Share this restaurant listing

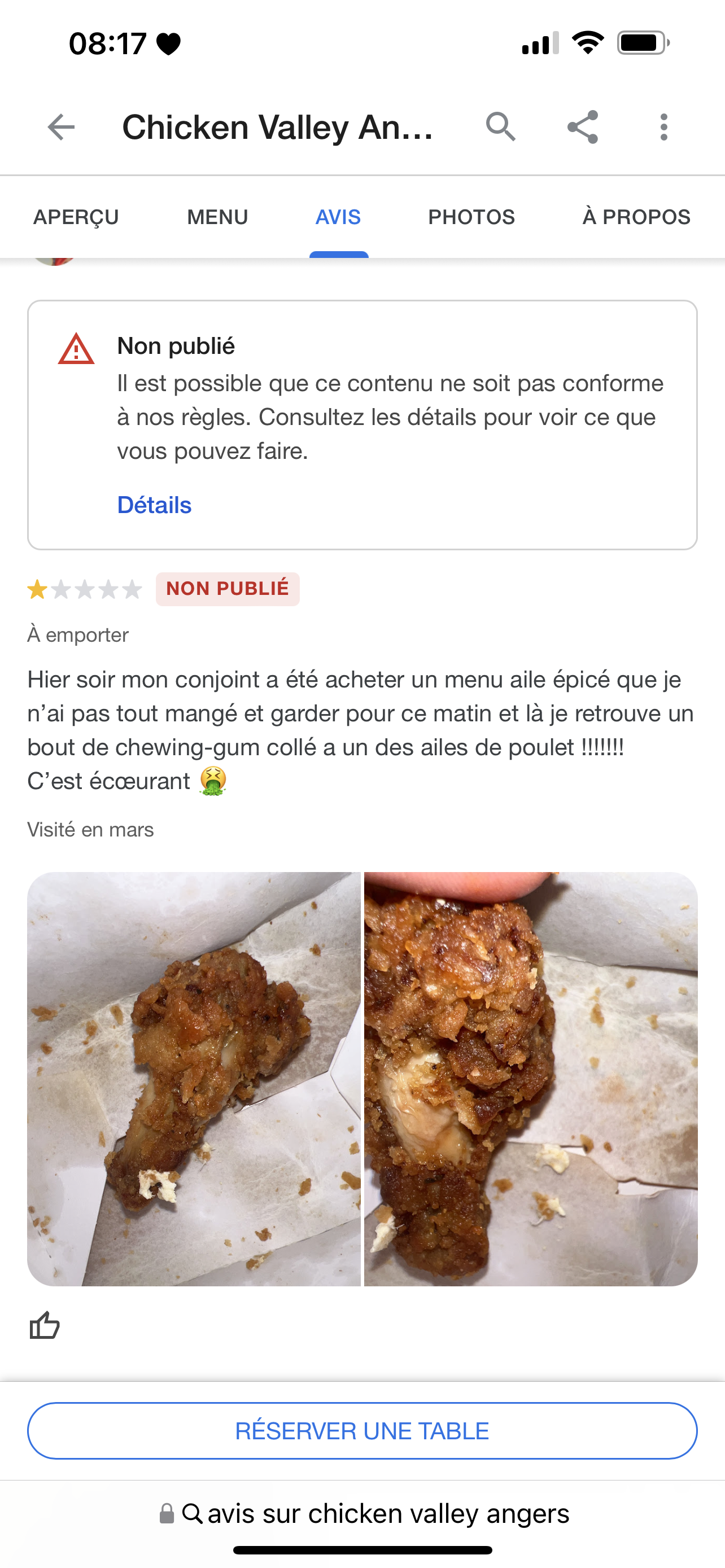(x=583, y=127)
